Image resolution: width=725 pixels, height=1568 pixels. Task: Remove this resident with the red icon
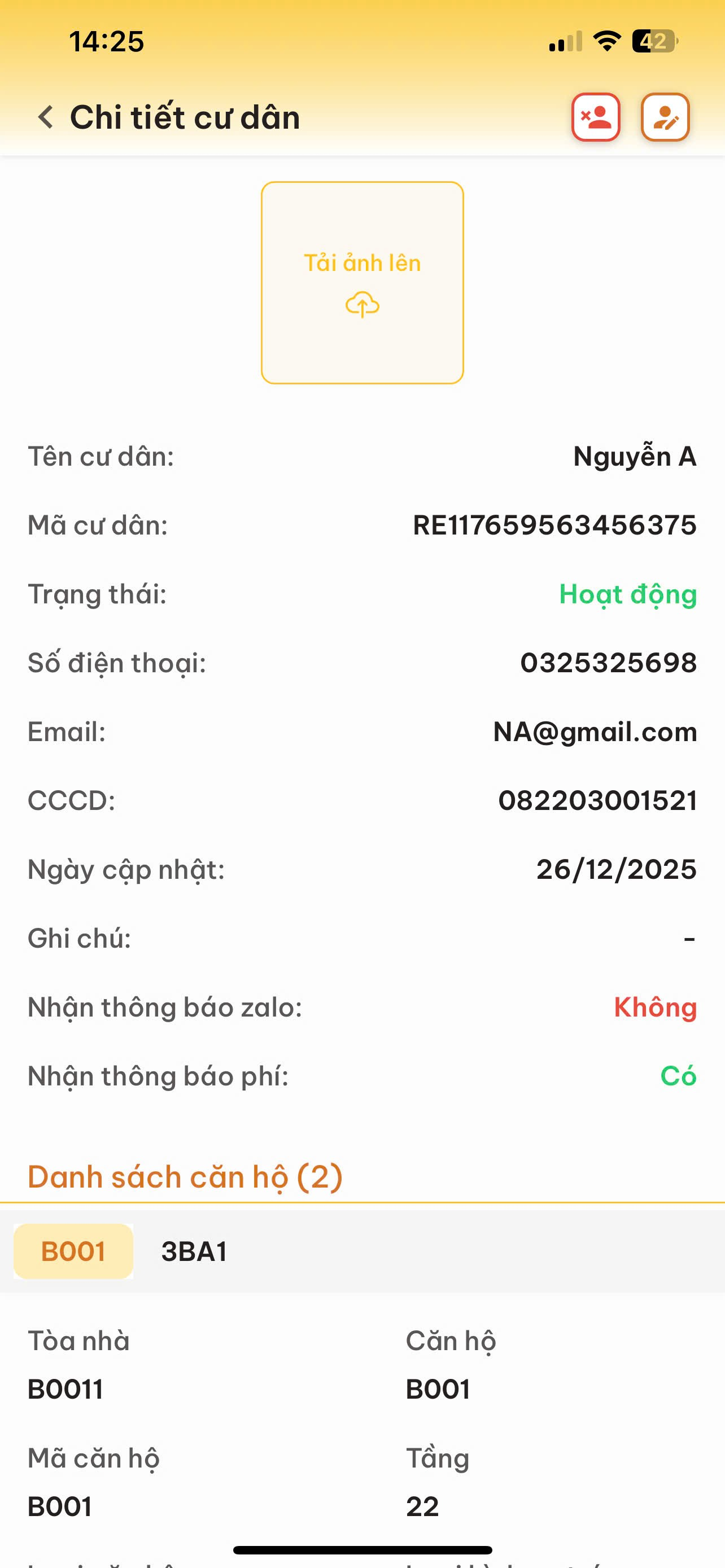[595, 117]
